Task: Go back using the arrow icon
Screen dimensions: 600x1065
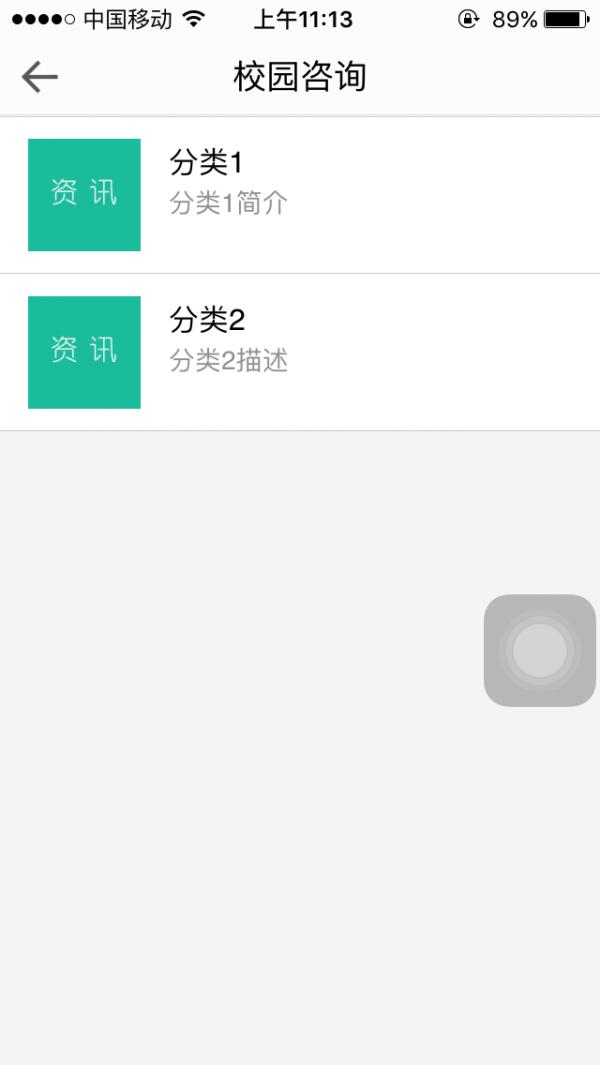Action: pos(40,77)
